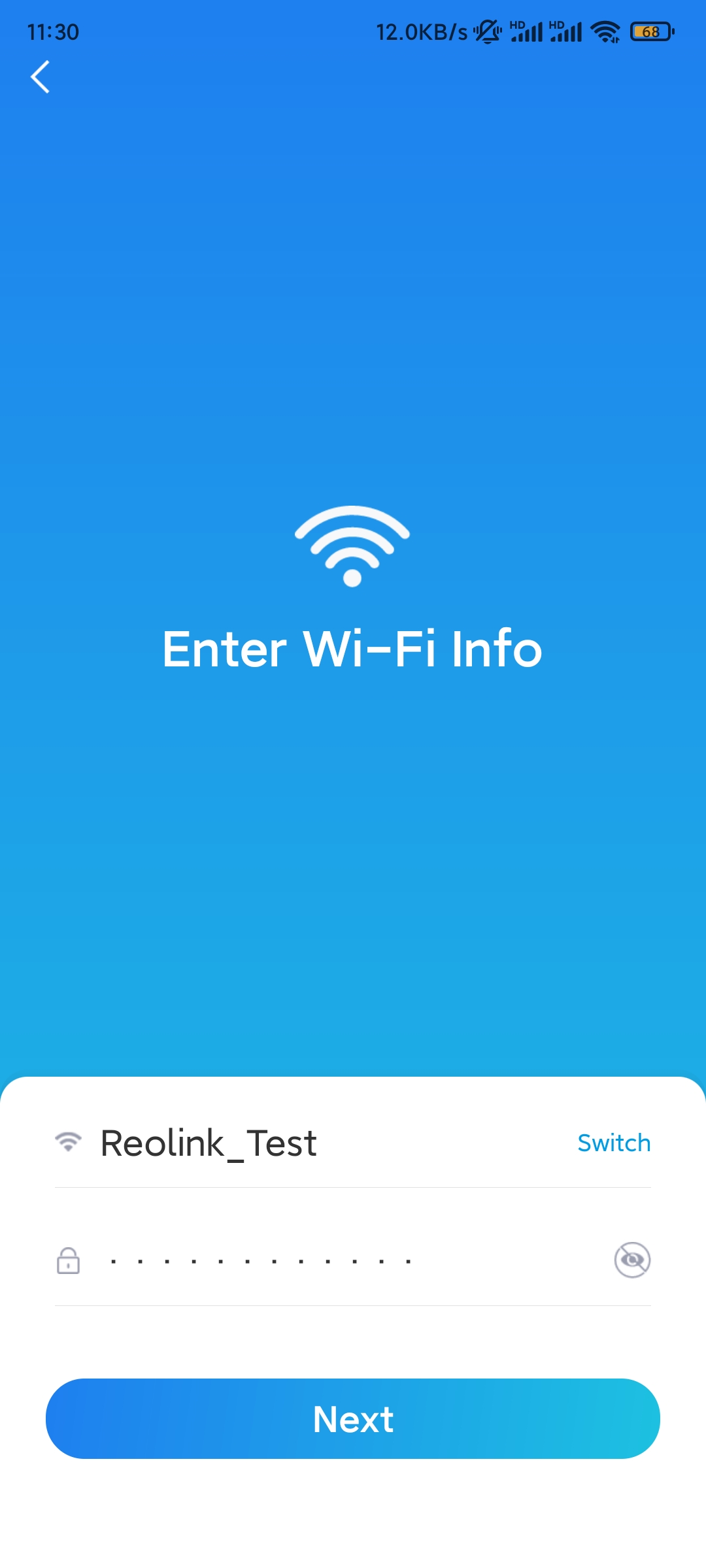This screenshot has width=706, height=1568.
Task: Go back using the top-left arrow
Action: (x=41, y=77)
